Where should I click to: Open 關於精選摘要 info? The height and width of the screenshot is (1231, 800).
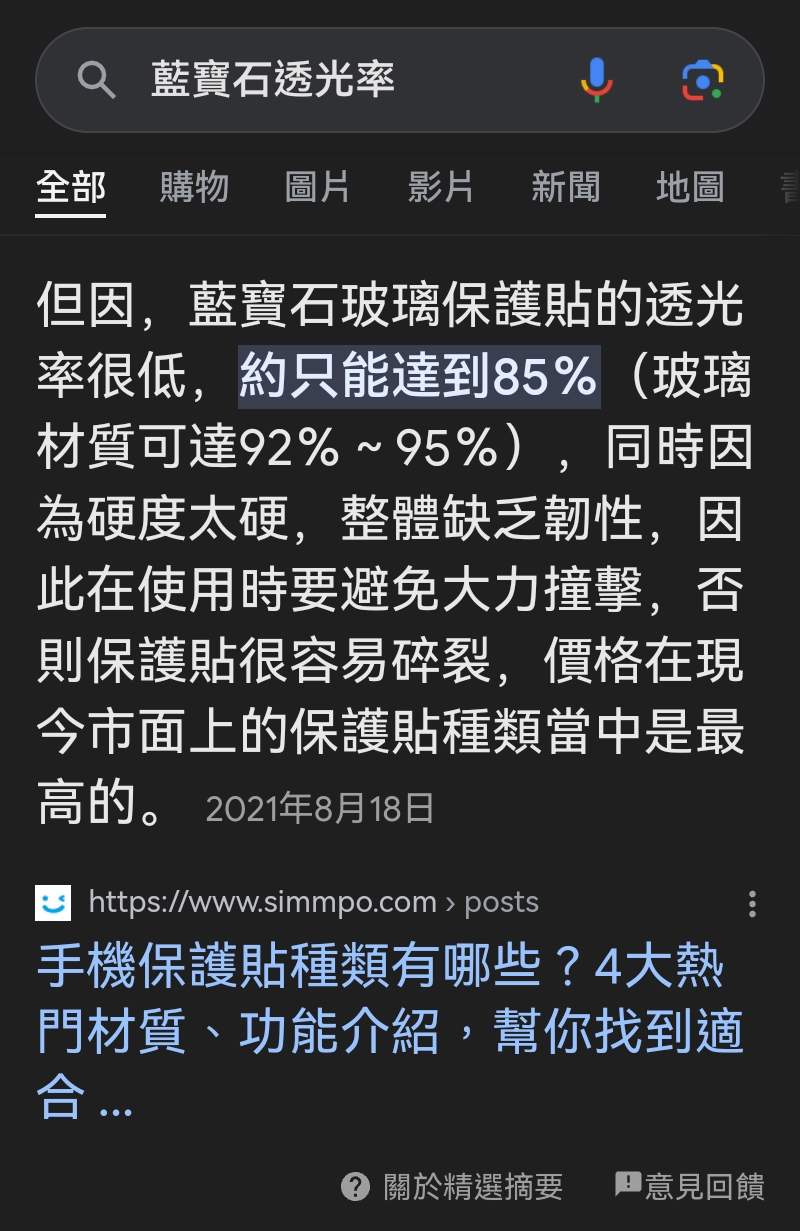[x=453, y=1187]
